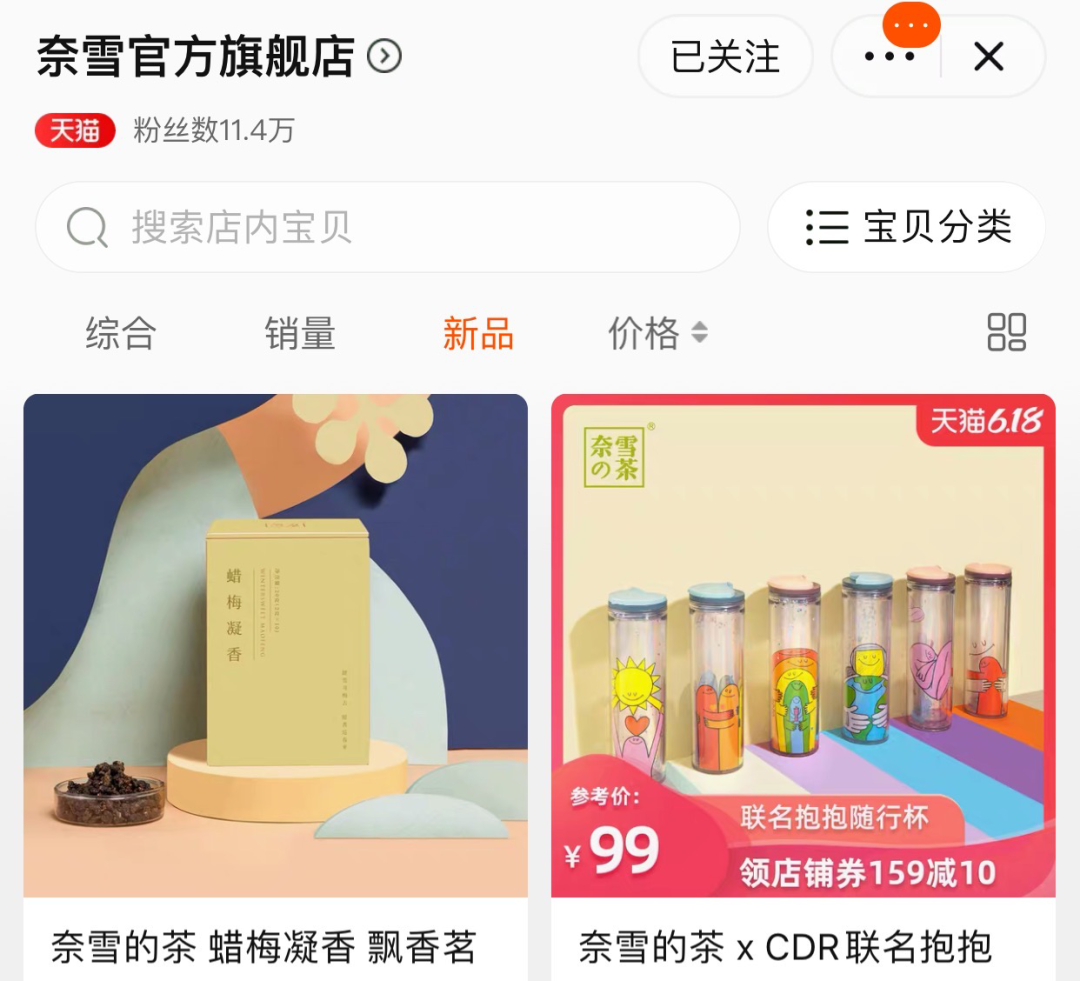The image size is (1080, 981).
Task: Open the three-dot overflow menu
Action: [x=889, y=57]
